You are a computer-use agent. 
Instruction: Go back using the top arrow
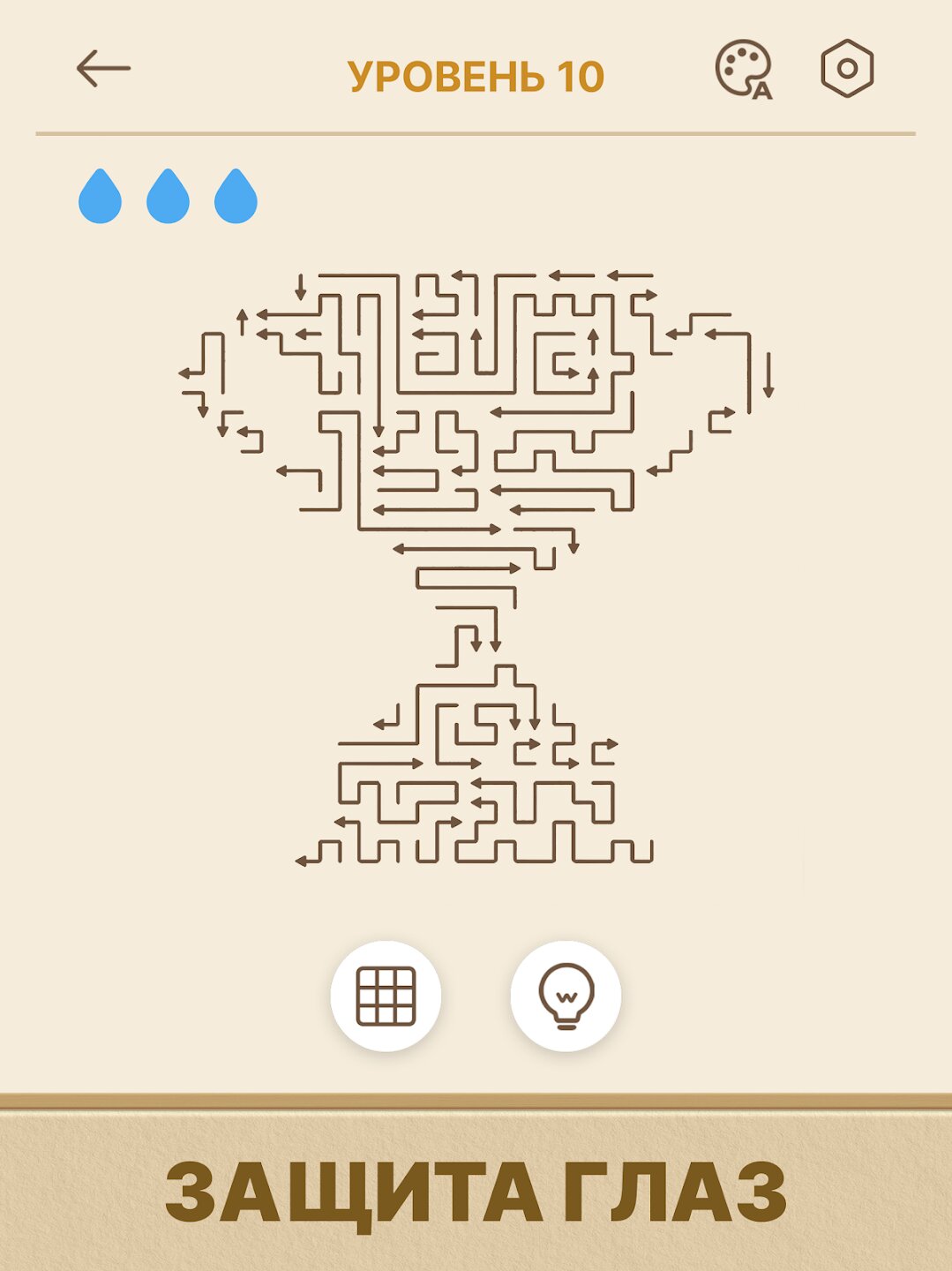tap(103, 69)
